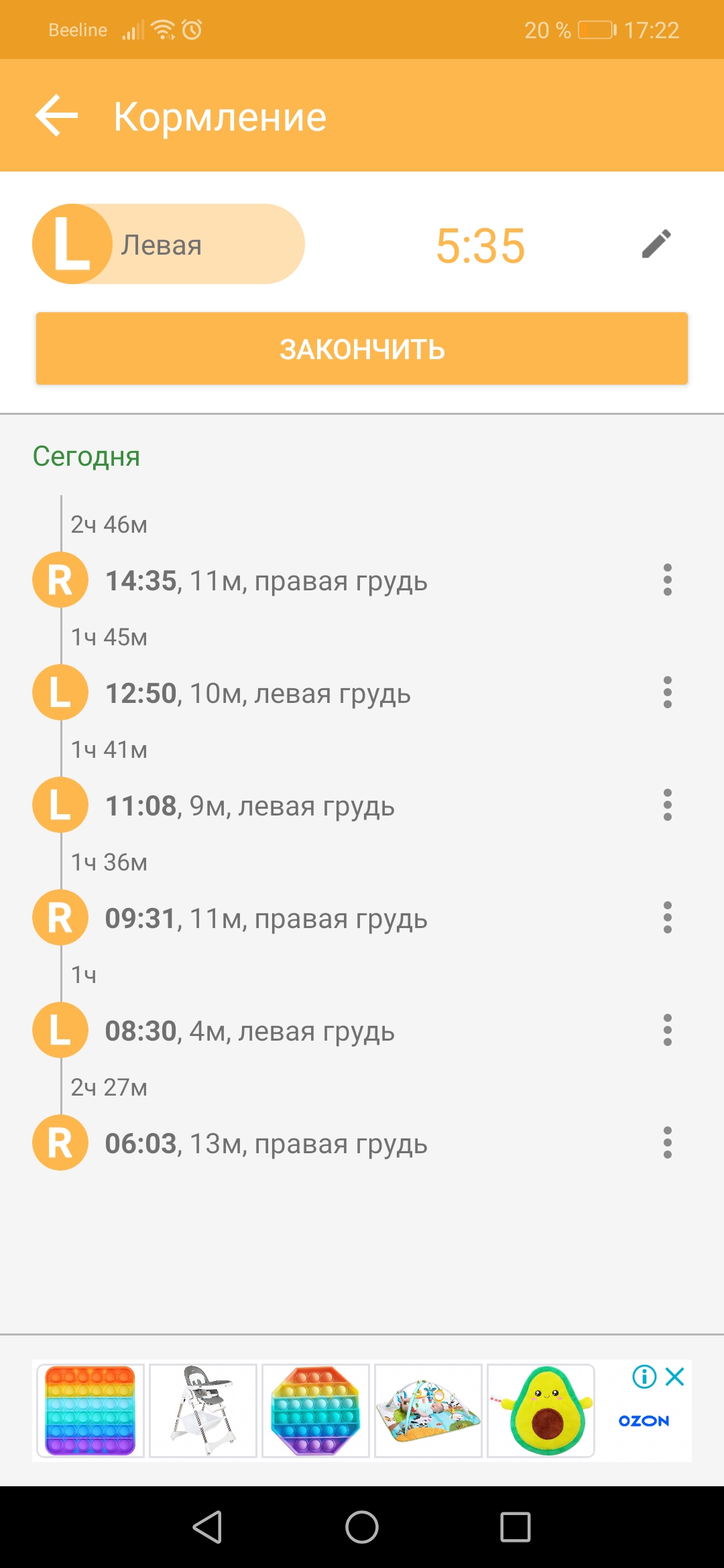The image size is (724, 1568).
Task: Go to the system home screen
Action: [x=362, y=1527]
